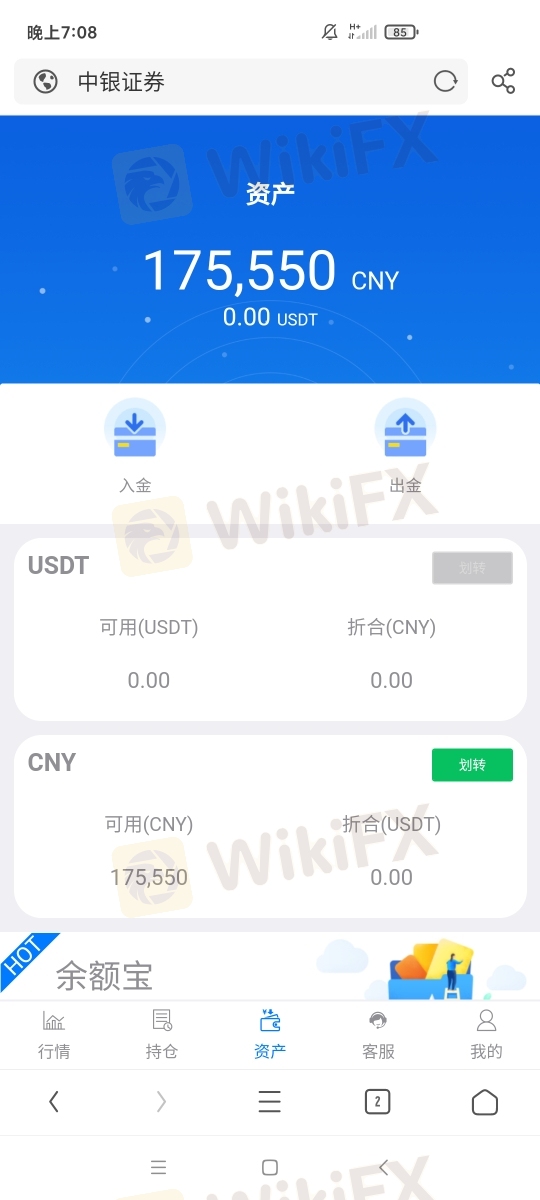Tap the 中银证券 address bar
Viewport: 540px width, 1200px height.
click(241, 82)
